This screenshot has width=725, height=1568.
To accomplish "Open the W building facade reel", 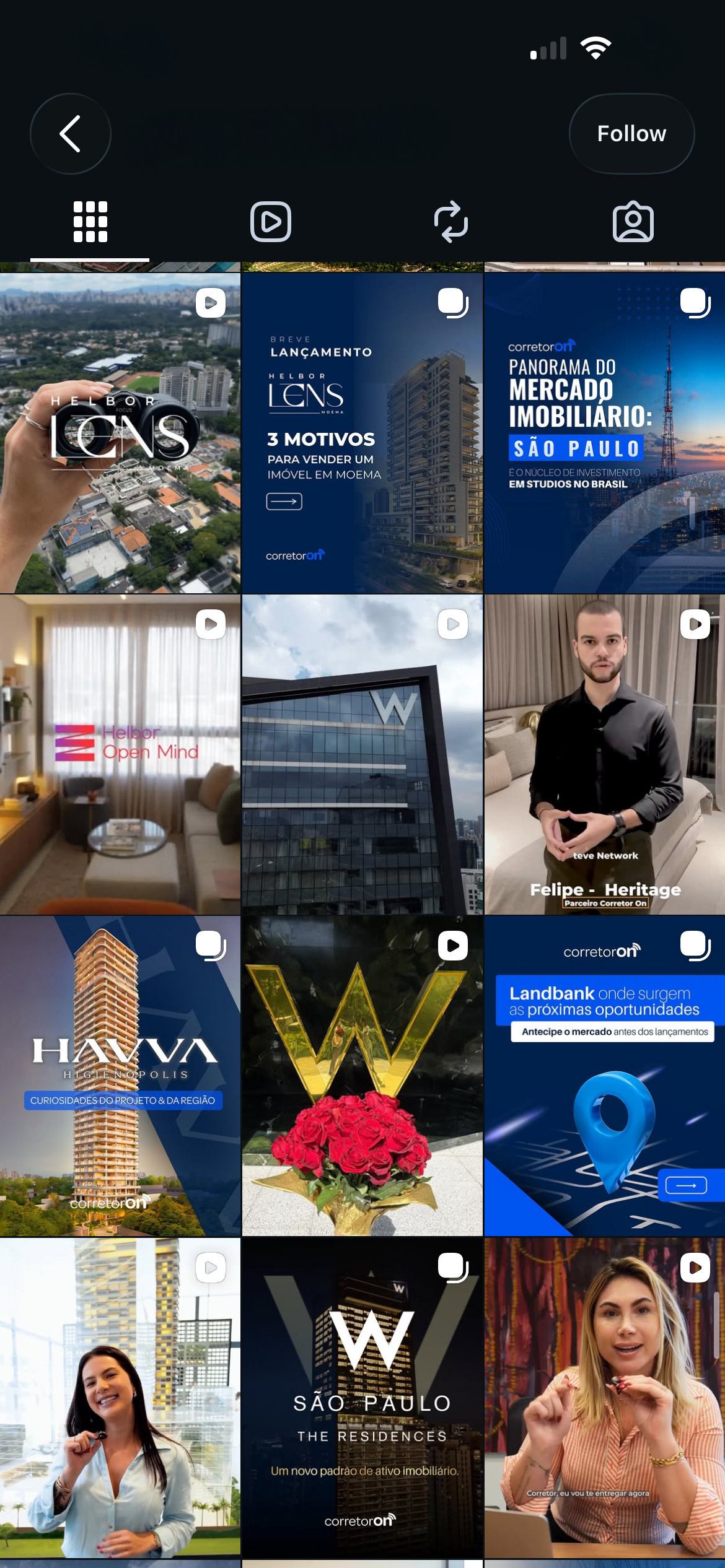I will (362, 755).
